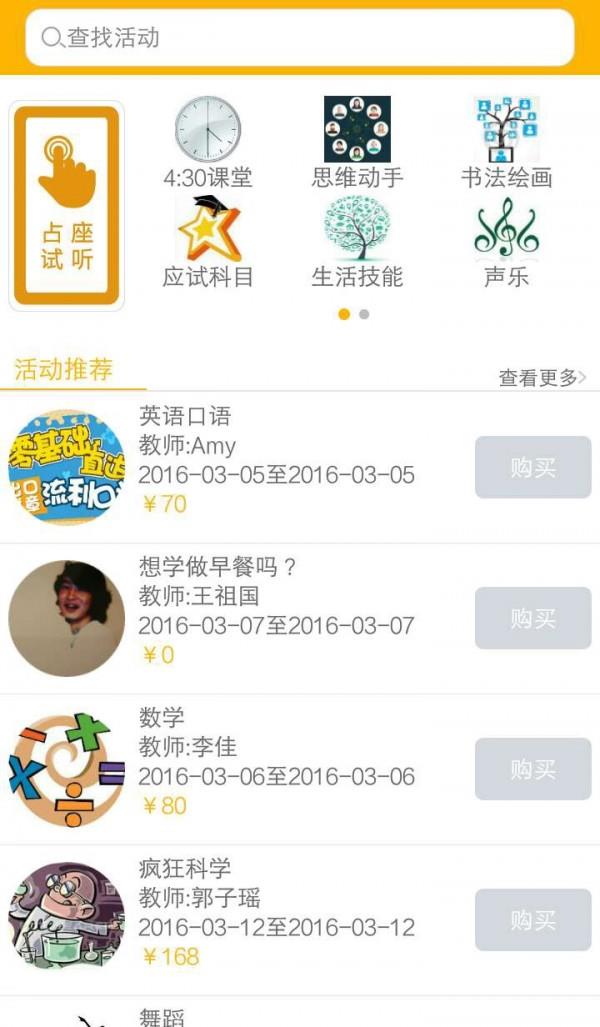Purchase the 数学 course
This screenshot has width=600, height=1027.
(x=532, y=769)
